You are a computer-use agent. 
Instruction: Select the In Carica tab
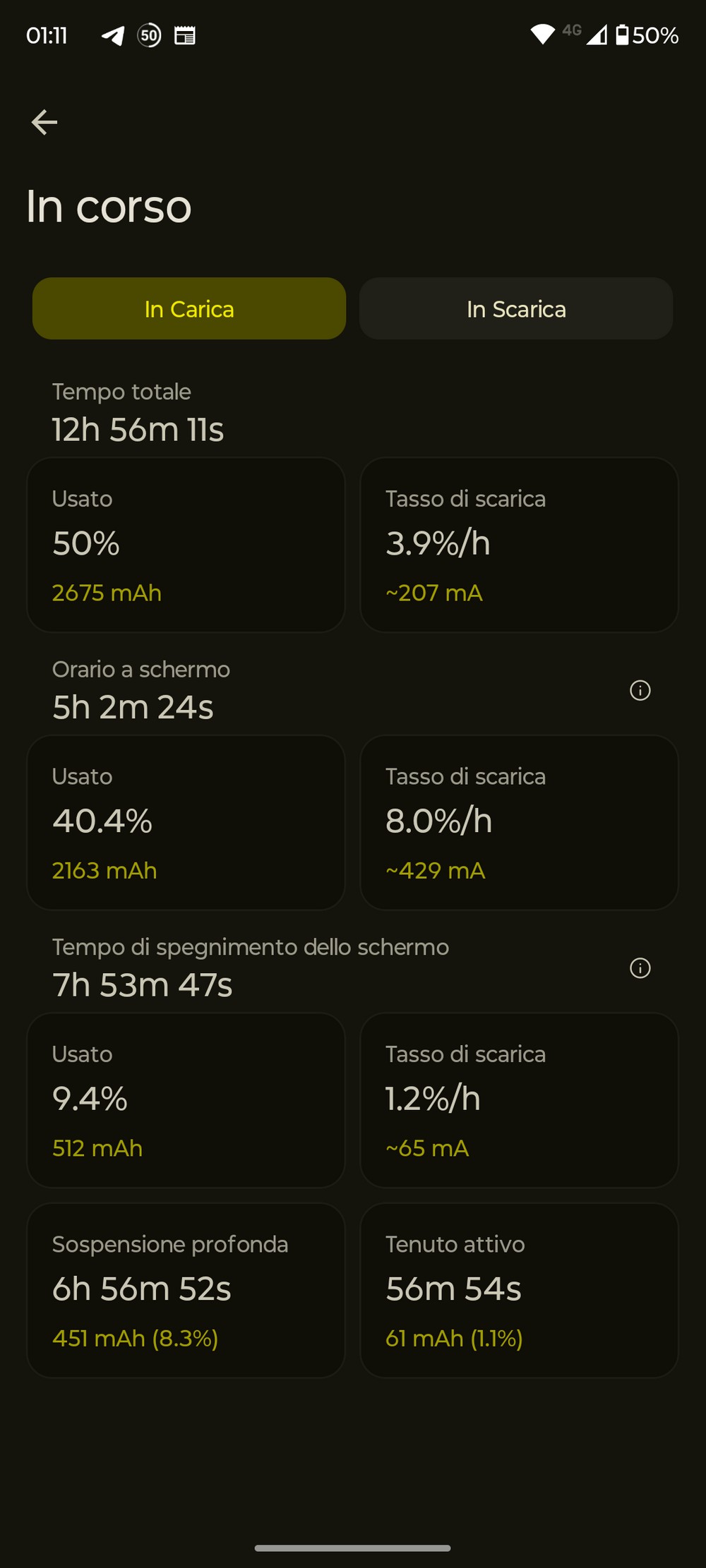tap(189, 308)
